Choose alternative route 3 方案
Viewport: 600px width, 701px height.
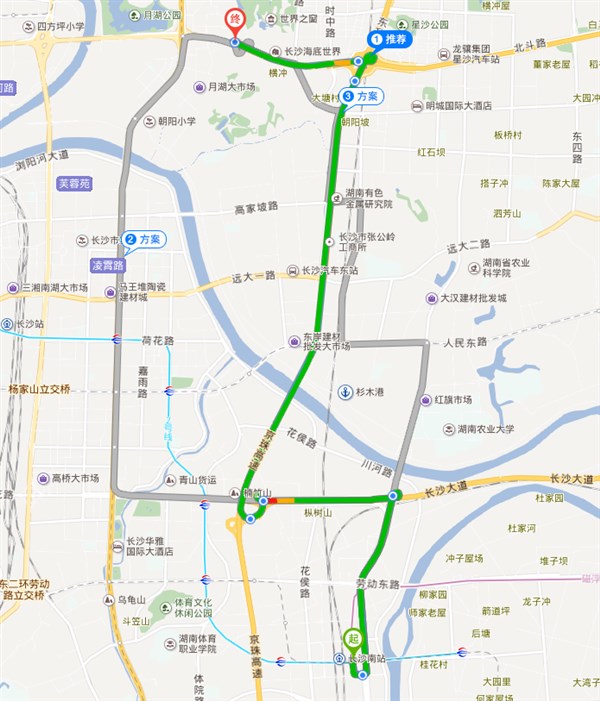pos(360,96)
